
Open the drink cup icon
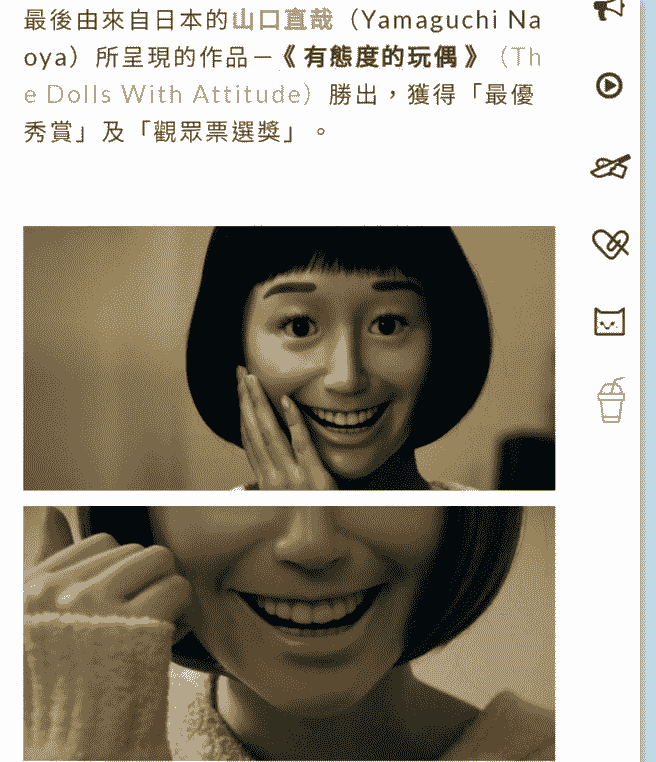[610, 400]
